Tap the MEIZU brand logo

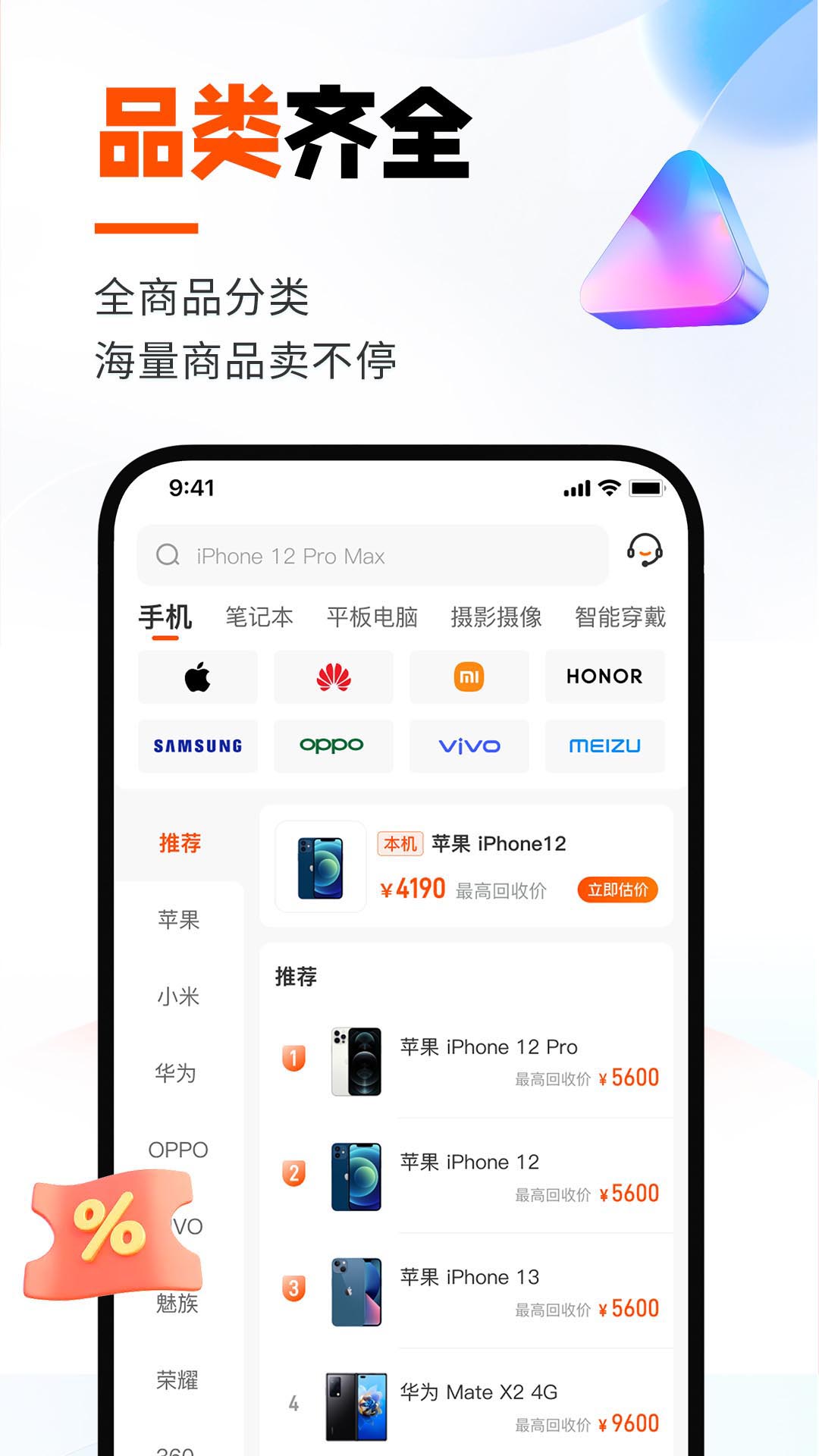604,745
